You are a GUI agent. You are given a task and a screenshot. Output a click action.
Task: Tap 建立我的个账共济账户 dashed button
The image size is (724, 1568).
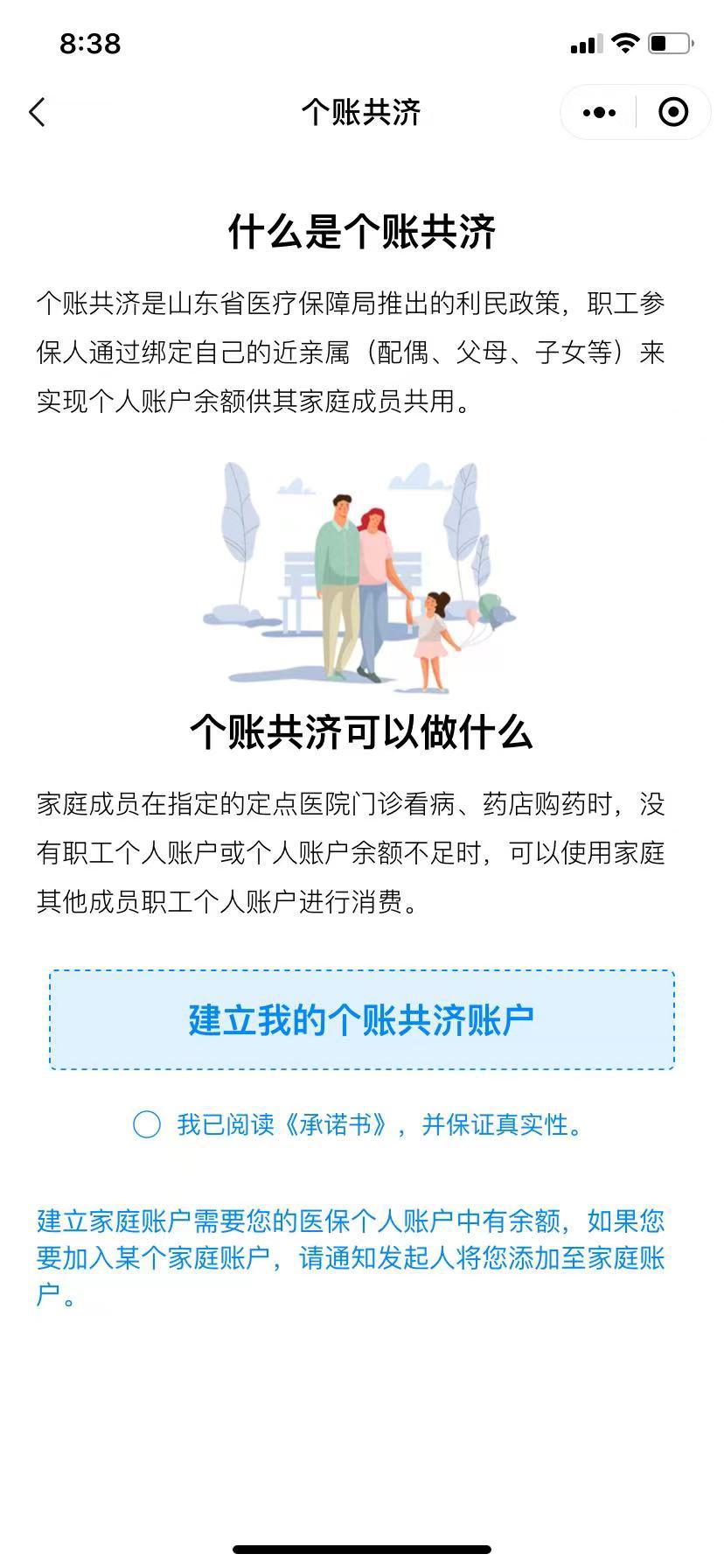coord(362,1018)
